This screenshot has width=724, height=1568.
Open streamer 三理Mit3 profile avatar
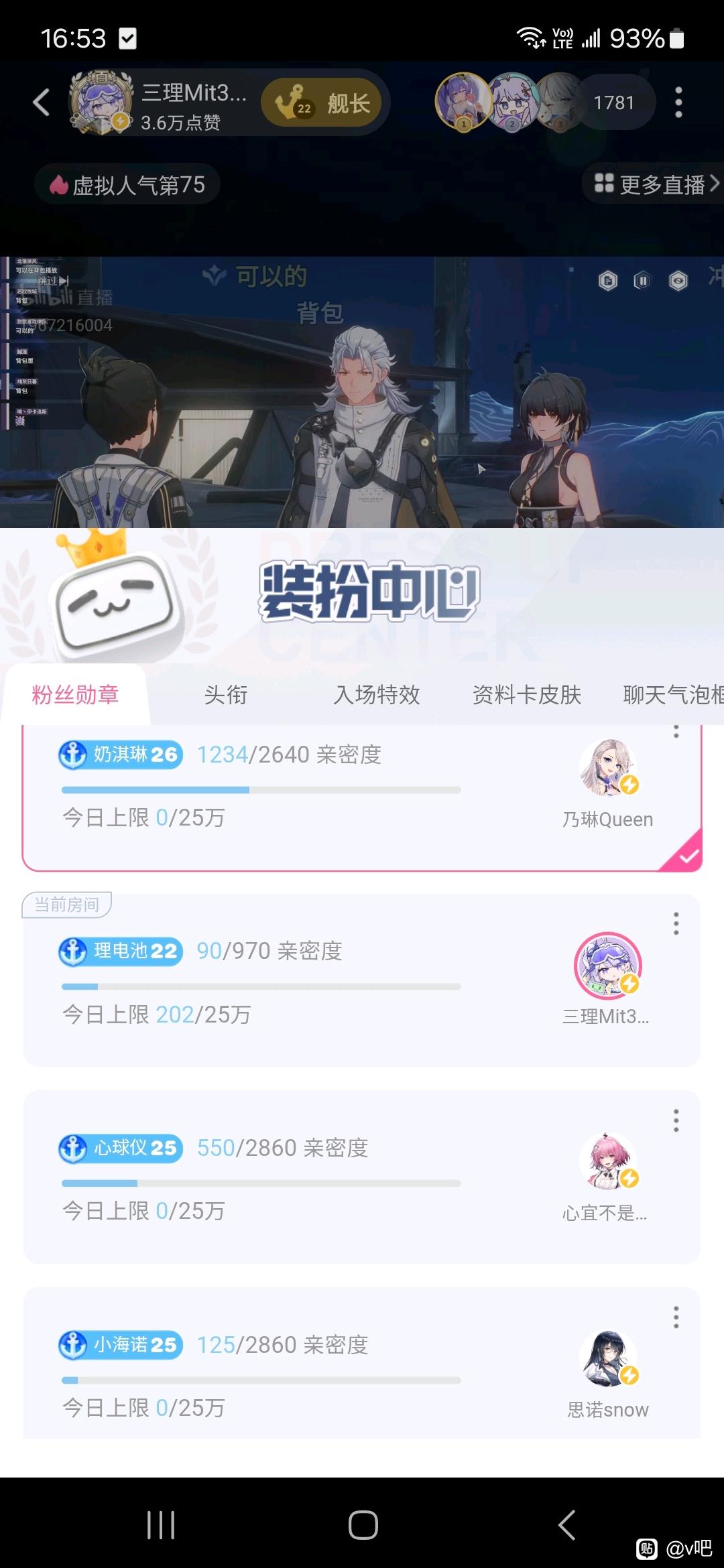pyautogui.click(x=101, y=103)
